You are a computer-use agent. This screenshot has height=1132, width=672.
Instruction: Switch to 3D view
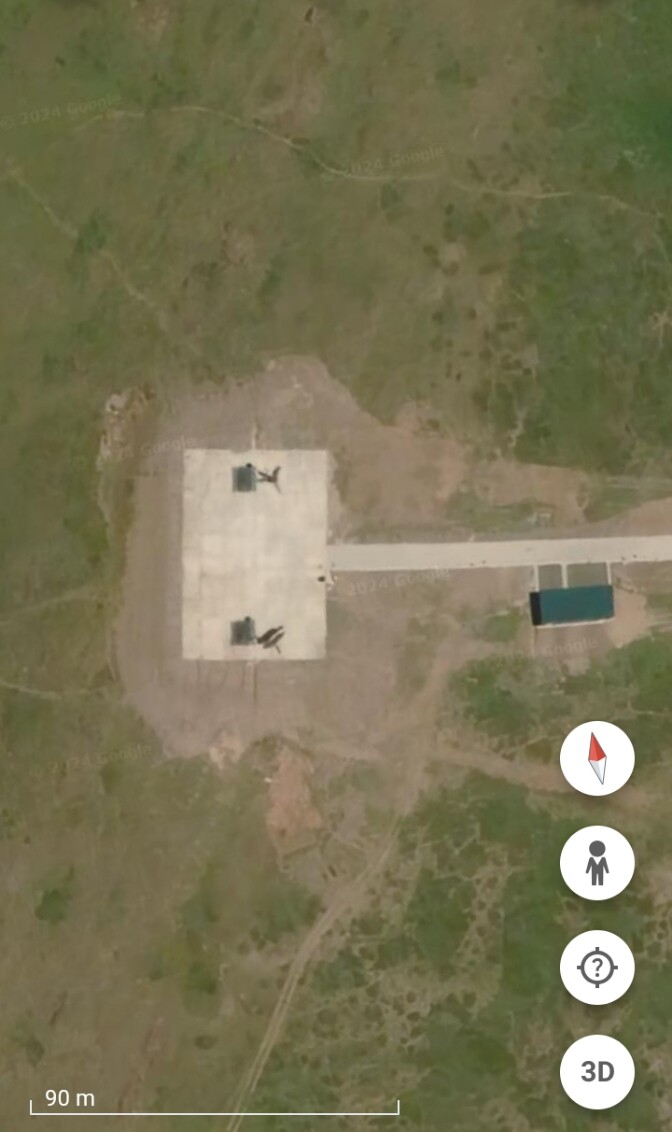597,1072
